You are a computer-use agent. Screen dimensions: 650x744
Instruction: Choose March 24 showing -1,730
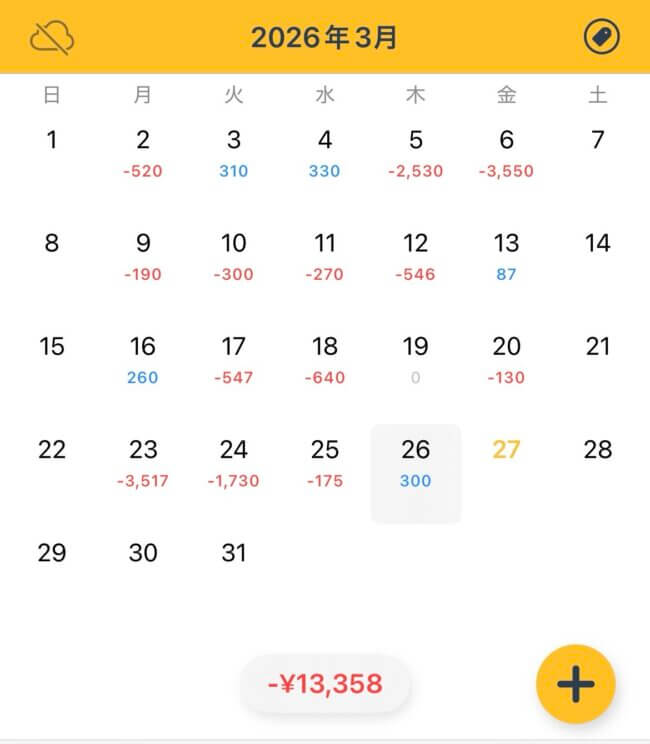tap(234, 462)
